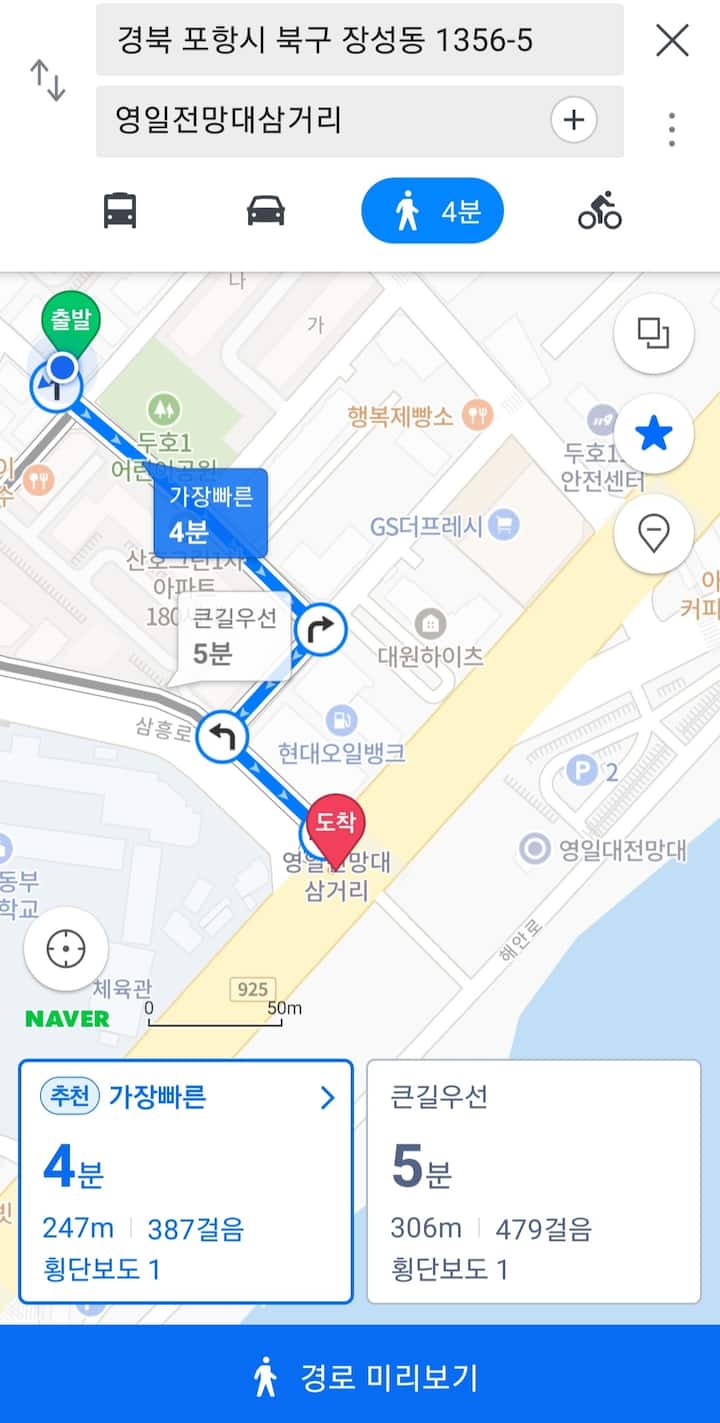The height and width of the screenshot is (1423, 720).
Task: Select the bus transit directions icon
Action: click(120, 211)
